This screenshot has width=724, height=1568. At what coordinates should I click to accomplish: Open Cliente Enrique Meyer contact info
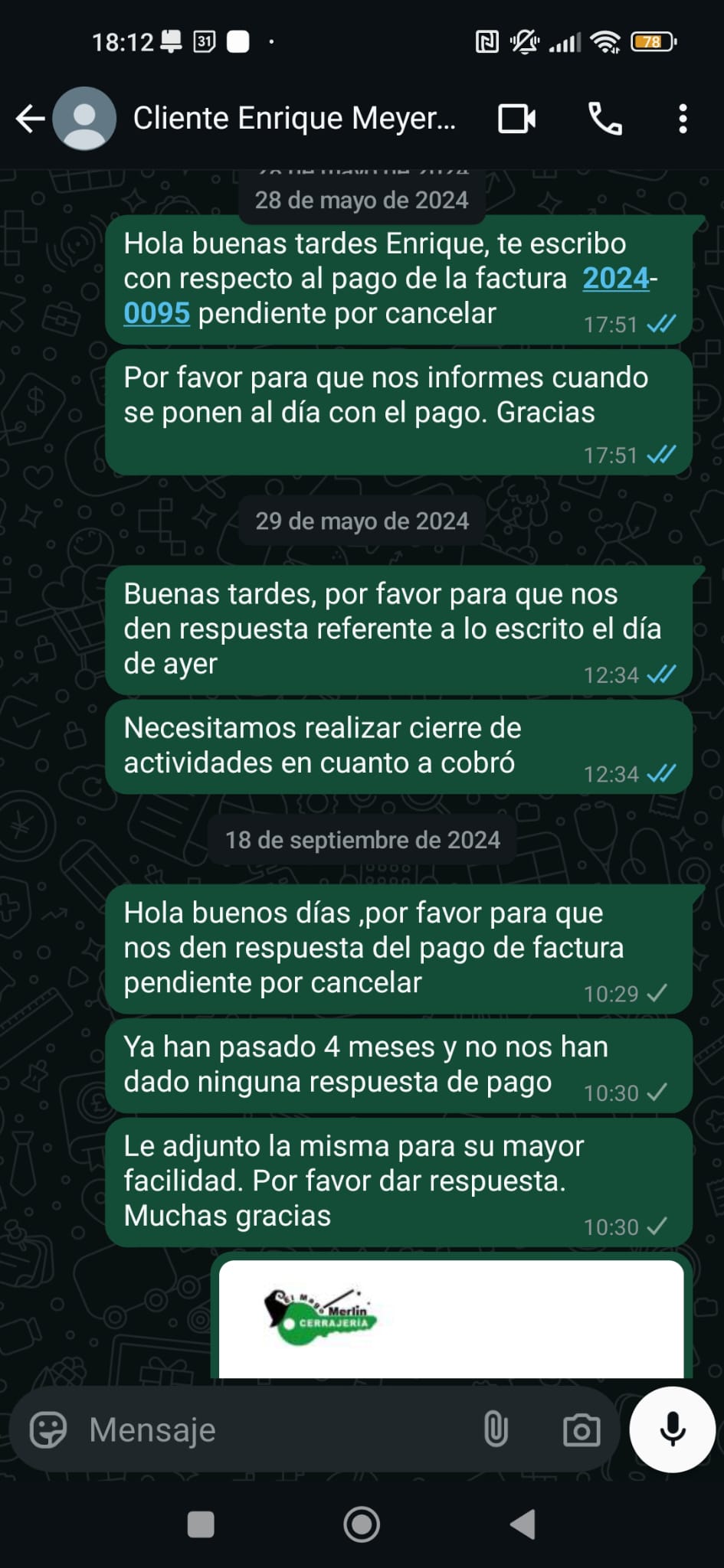(x=294, y=119)
